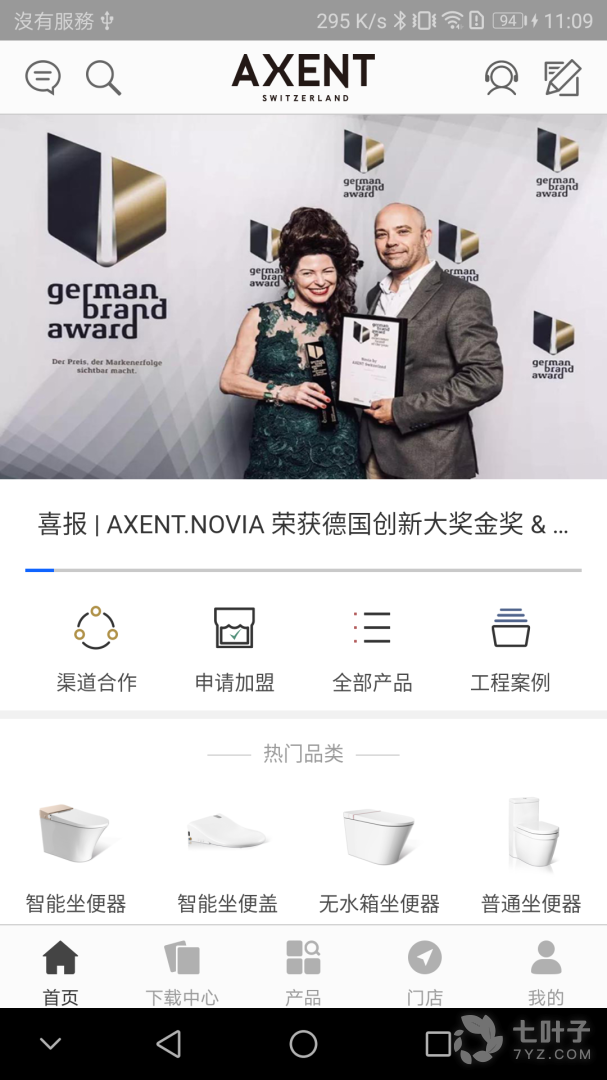The image size is (607, 1080).
Task: View 全部产品 all products
Action: pyautogui.click(x=372, y=649)
